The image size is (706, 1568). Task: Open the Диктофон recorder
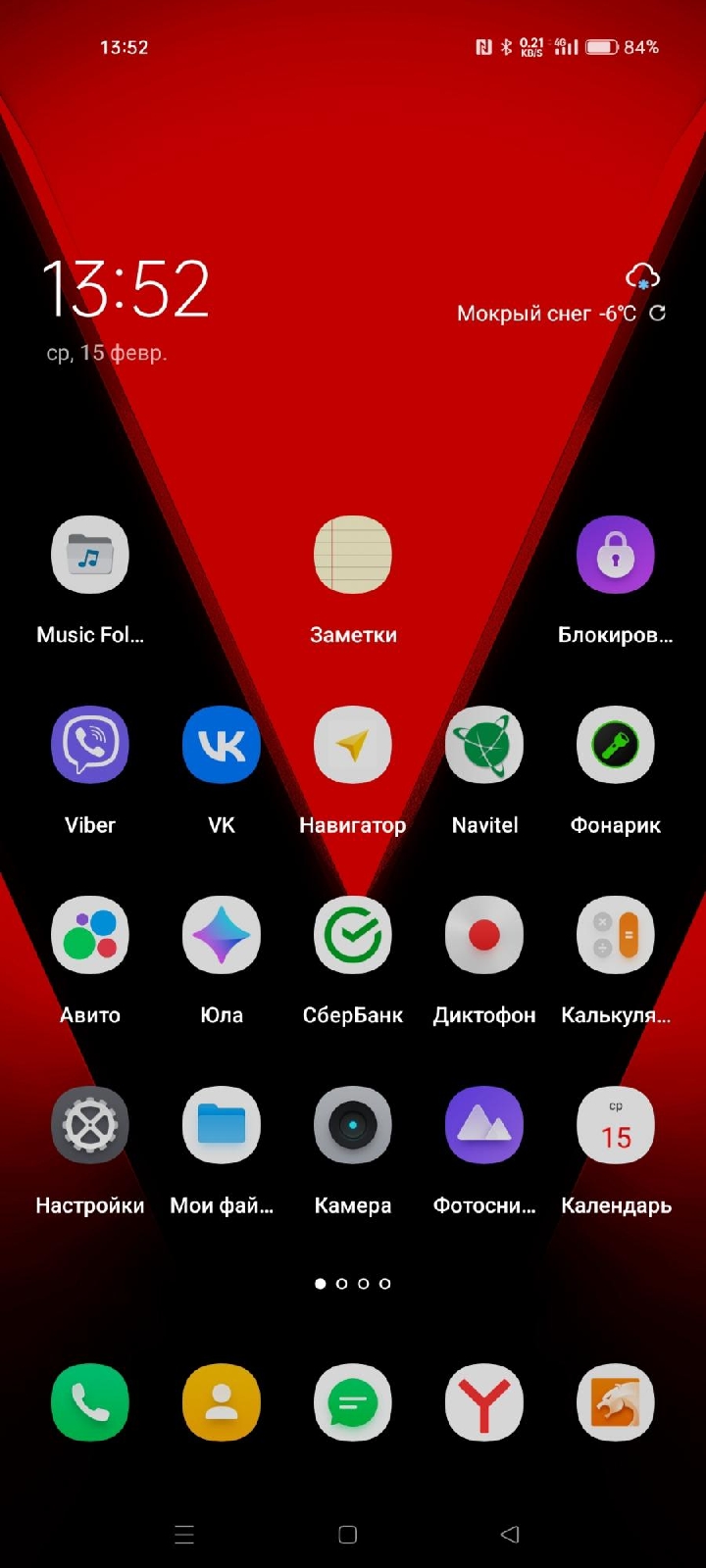[484, 935]
